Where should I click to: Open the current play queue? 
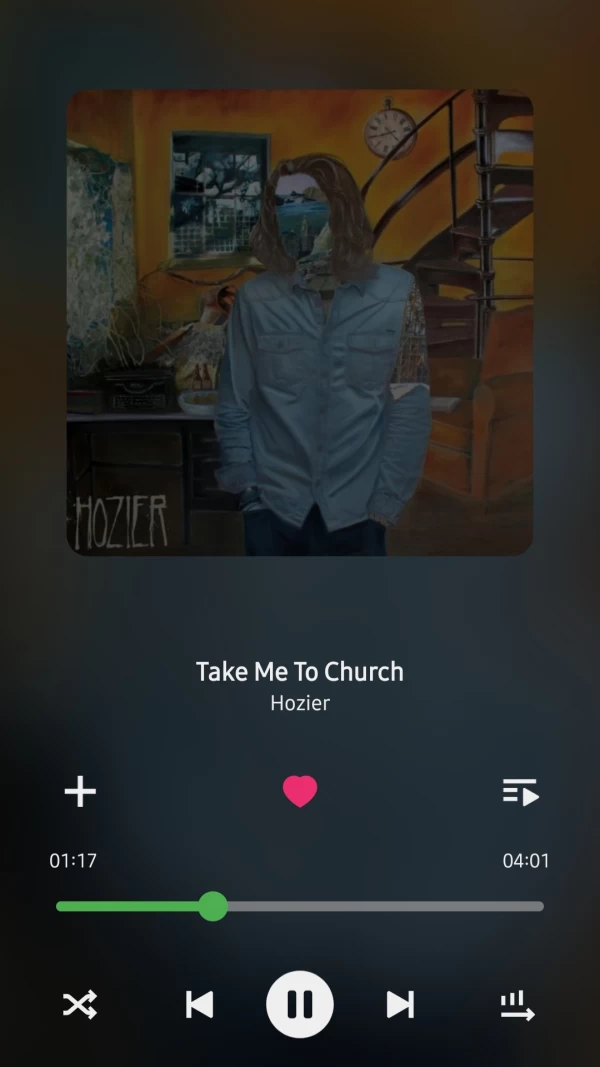coord(520,792)
